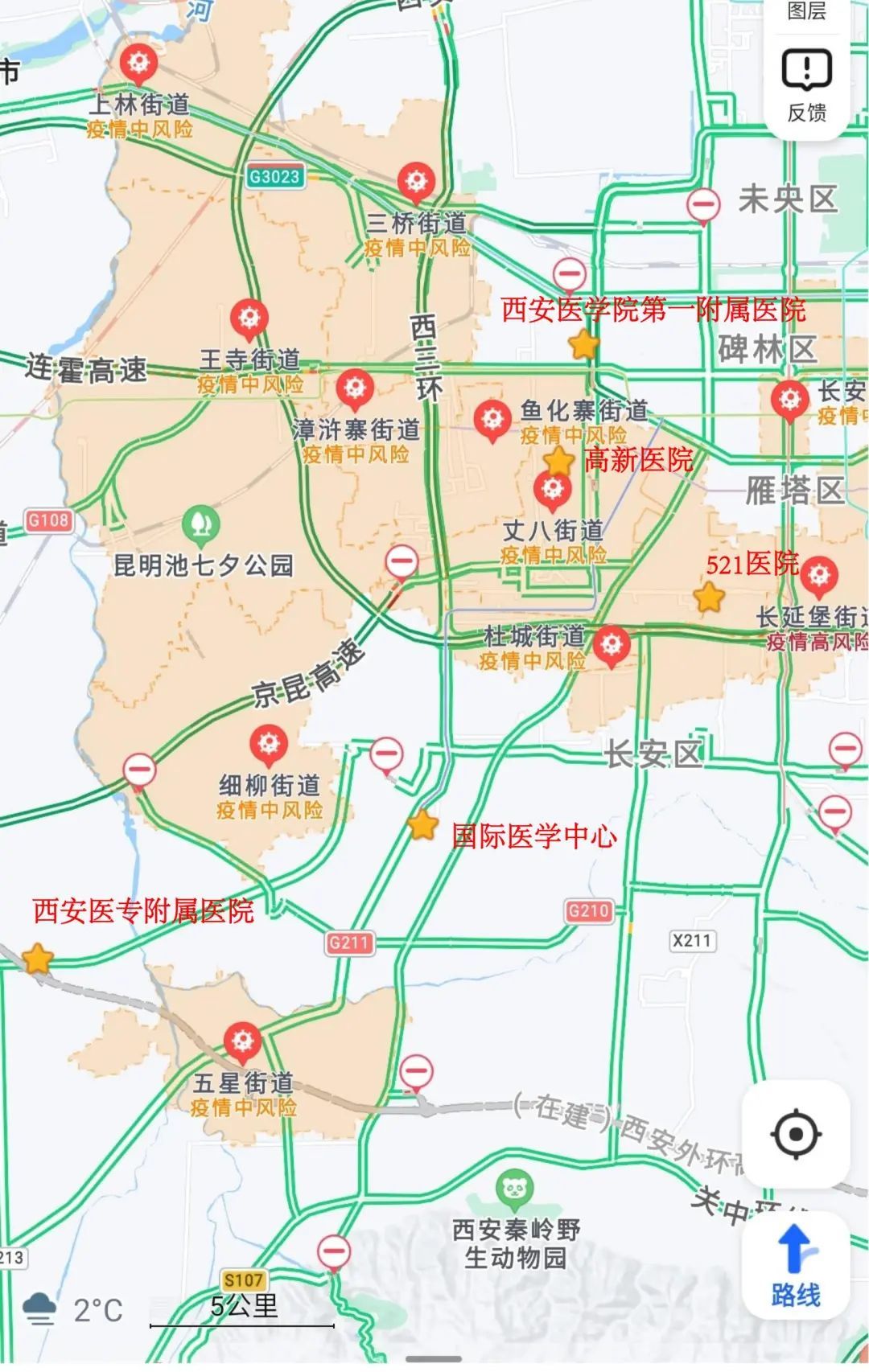Open 昆明池七夕公园 park marker
Image resolution: width=869 pixels, height=1372 pixels.
coord(201,524)
